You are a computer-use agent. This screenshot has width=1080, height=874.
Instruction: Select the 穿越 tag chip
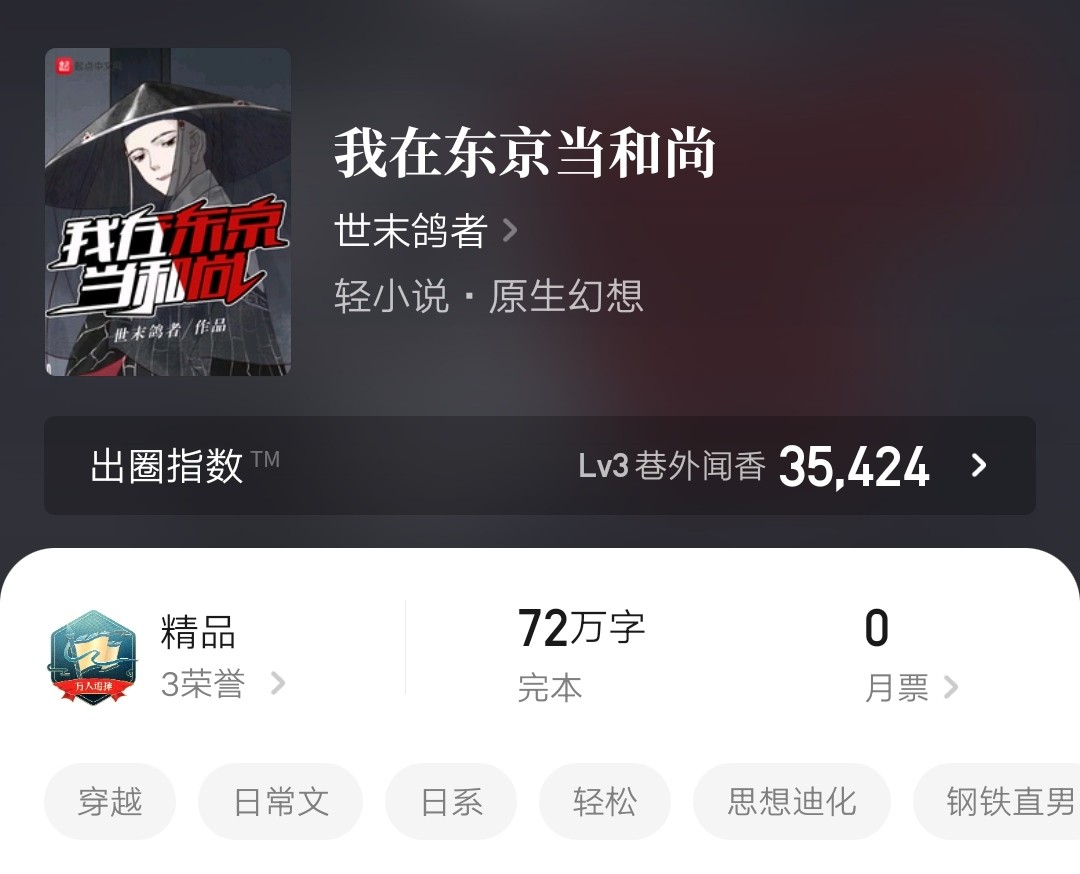110,801
